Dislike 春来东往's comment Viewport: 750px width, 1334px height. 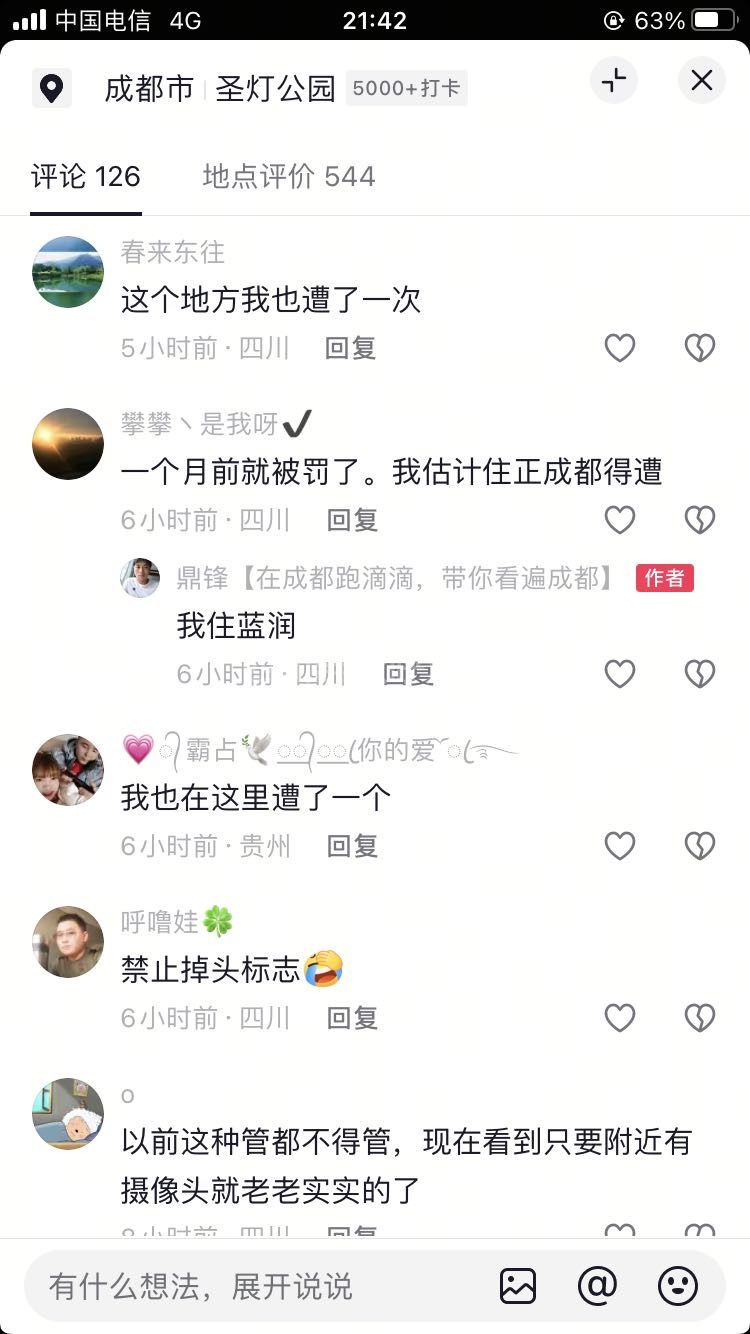point(699,347)
